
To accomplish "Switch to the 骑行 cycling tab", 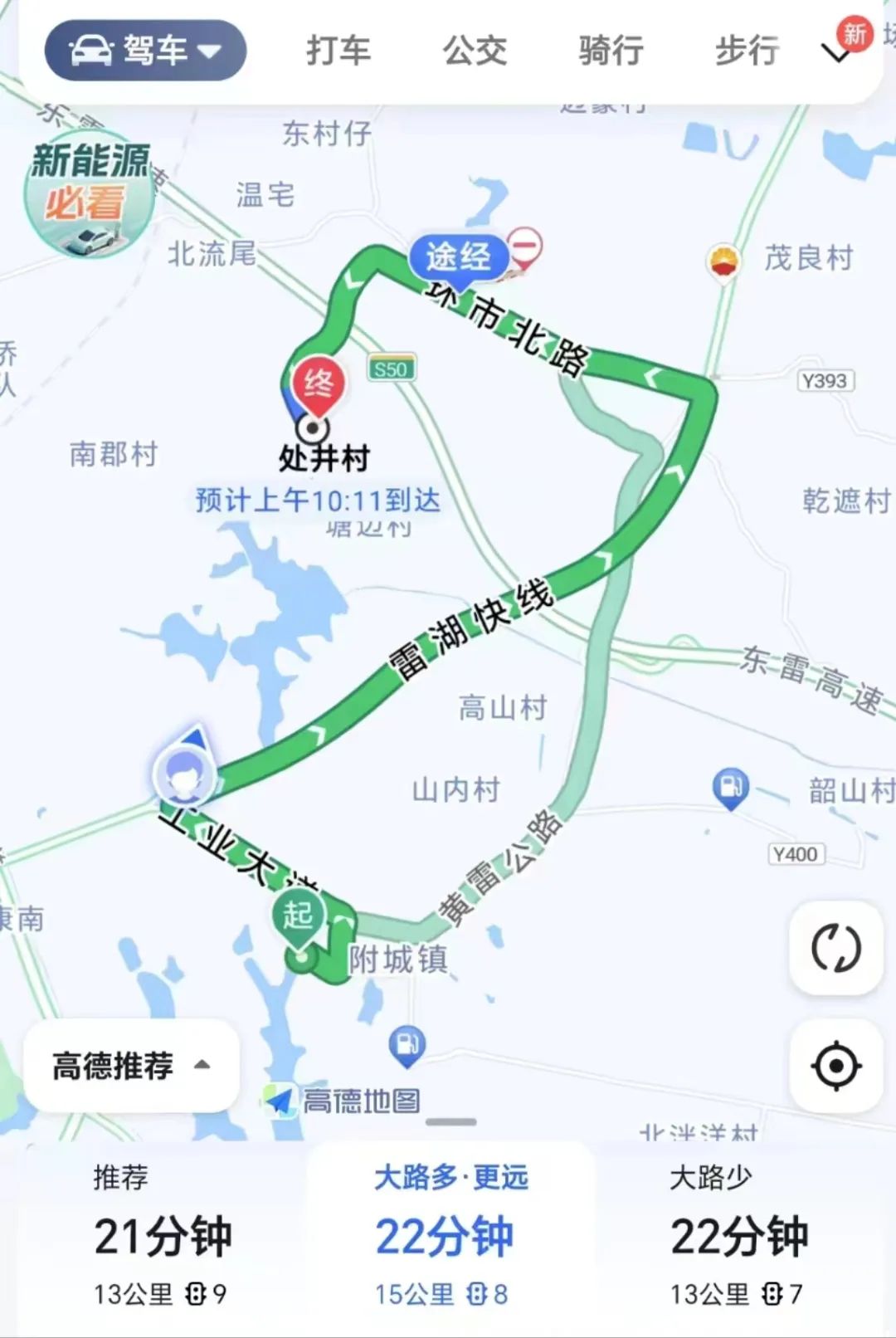I will 611,51.
